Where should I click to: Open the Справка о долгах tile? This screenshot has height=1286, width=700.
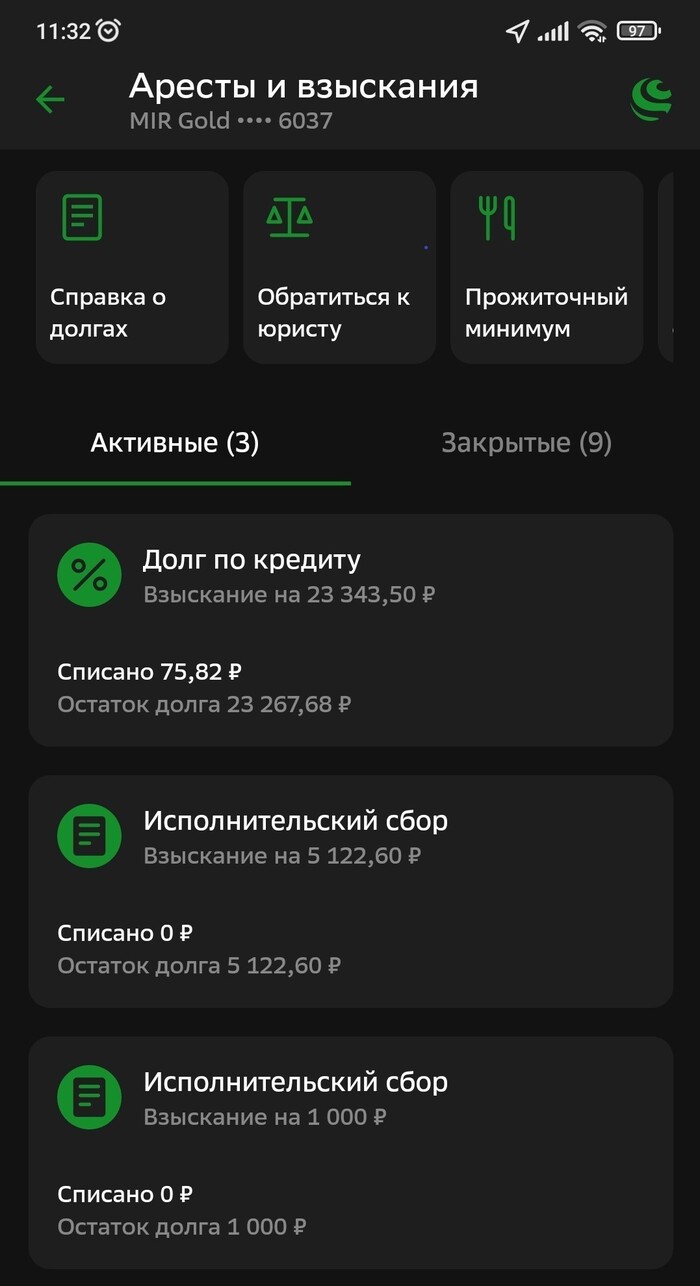(x=132, y=267)
